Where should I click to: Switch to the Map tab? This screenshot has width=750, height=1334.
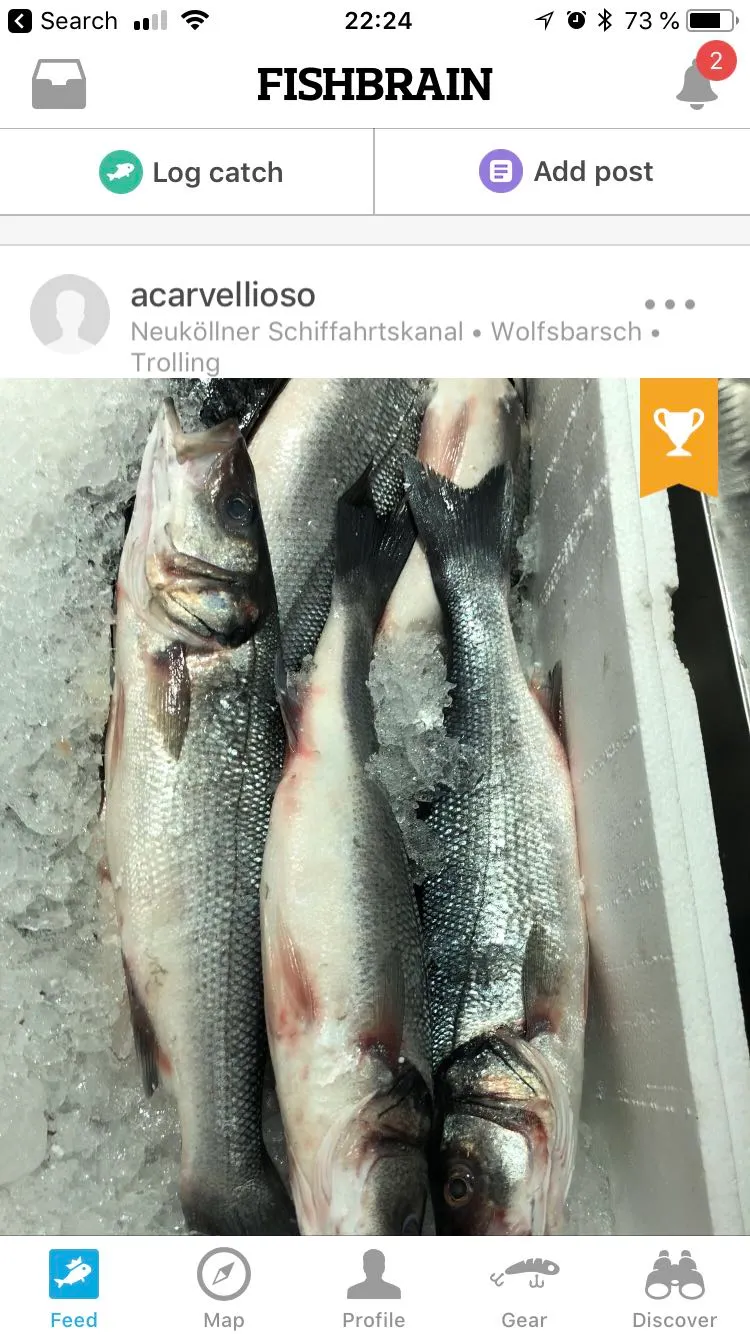point(223,1287)
